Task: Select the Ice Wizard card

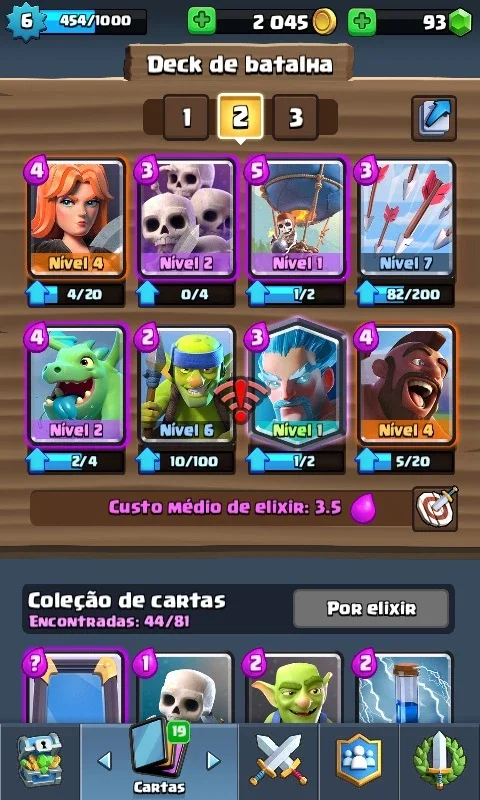Action: [296, 385]
